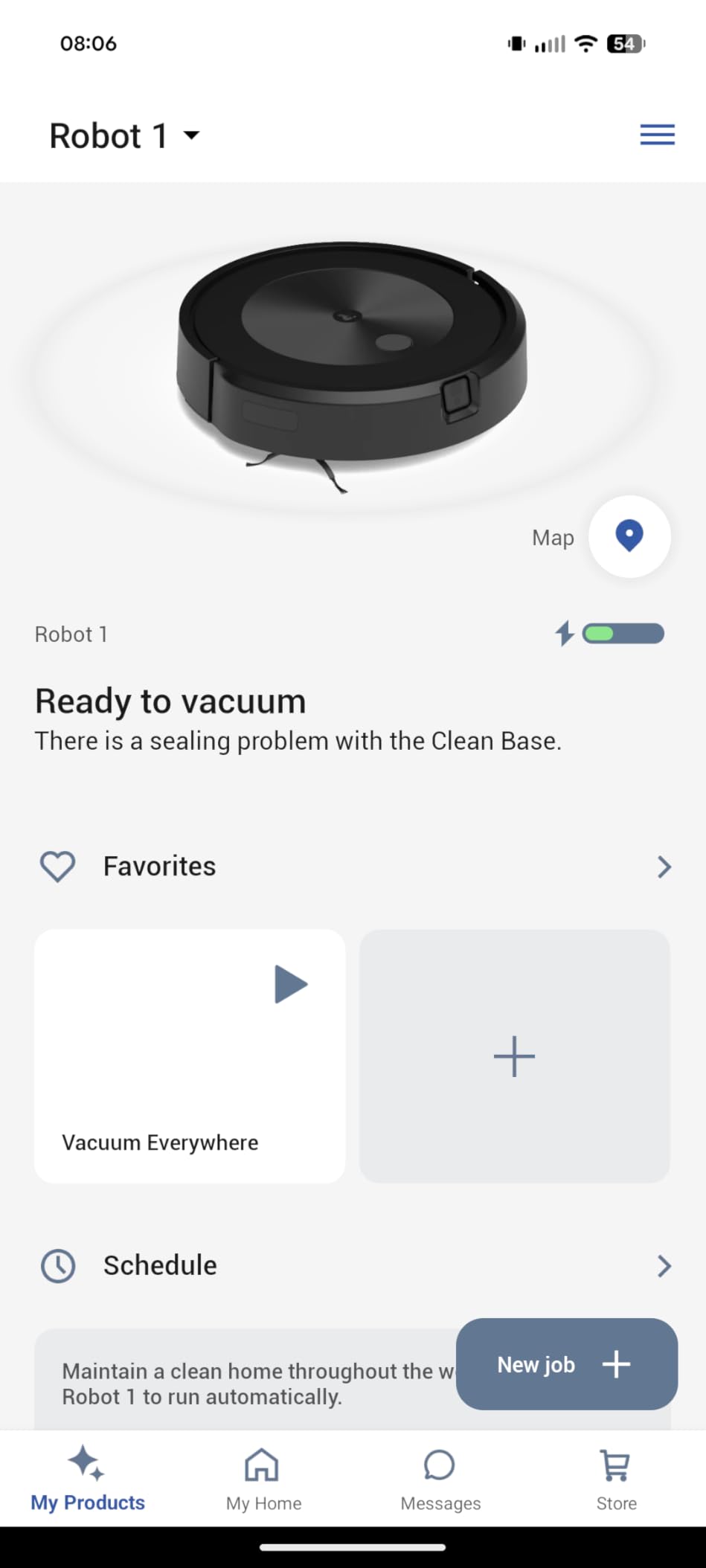Open the Store cart icon
This screenshot has width=706, height=1568.
(x=616, y=1462)
